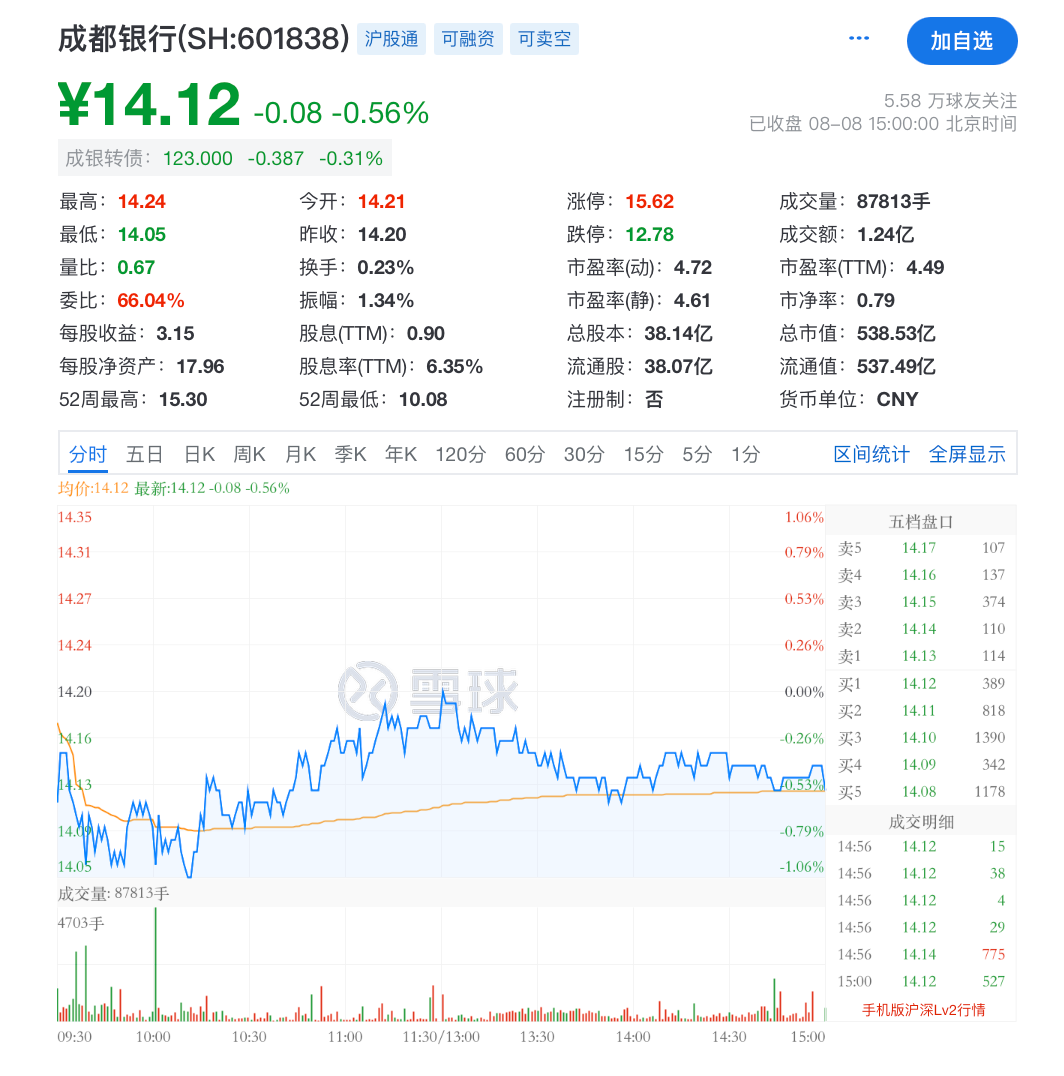Open the 手机版沪深Lv2行情 link
The height and width of the screenshot is (1076, 1064).
923,1010
